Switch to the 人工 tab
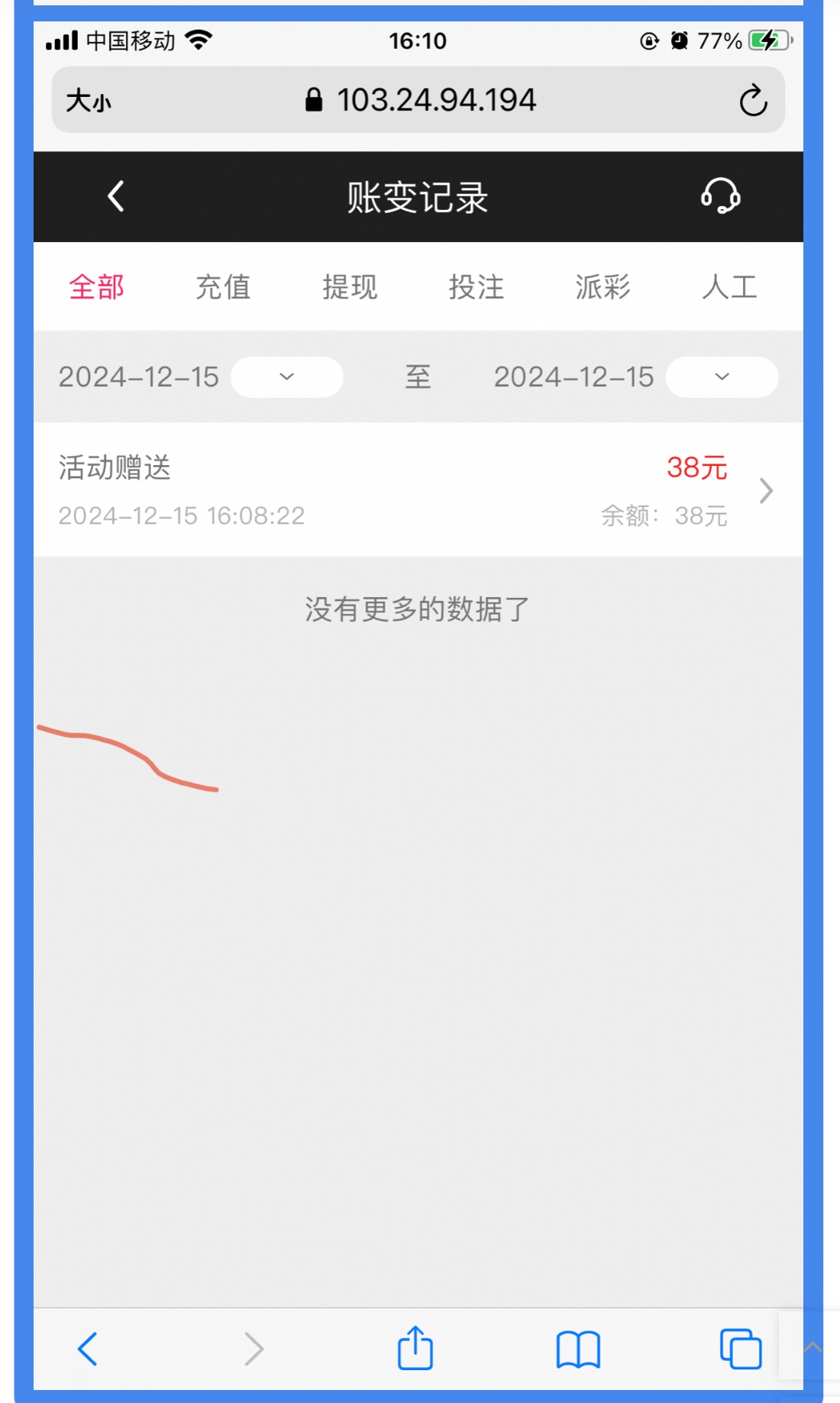The image size is (840, 1403). pos(729,287)
